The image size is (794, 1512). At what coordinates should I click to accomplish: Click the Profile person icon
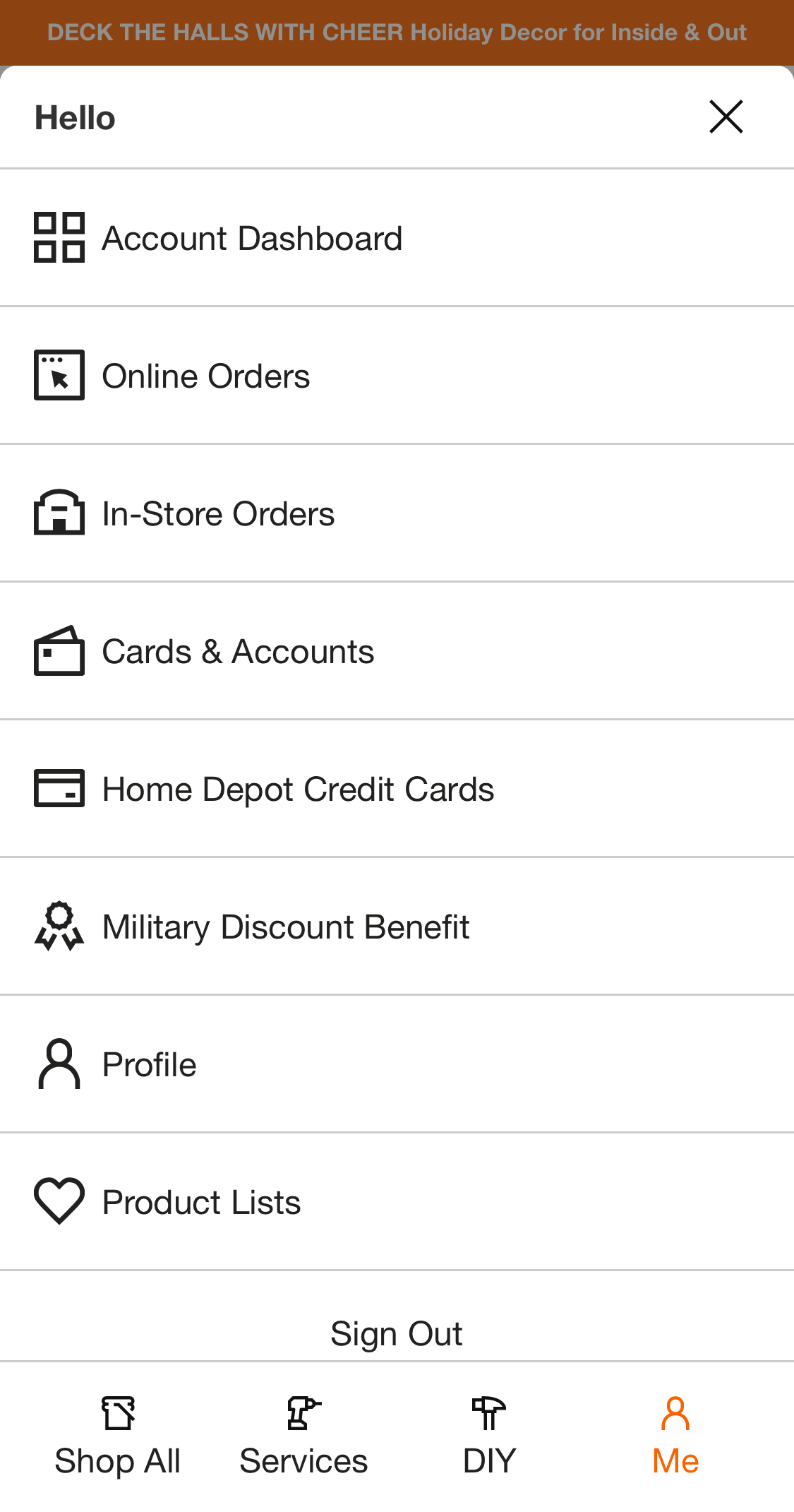coord(59,1064)
